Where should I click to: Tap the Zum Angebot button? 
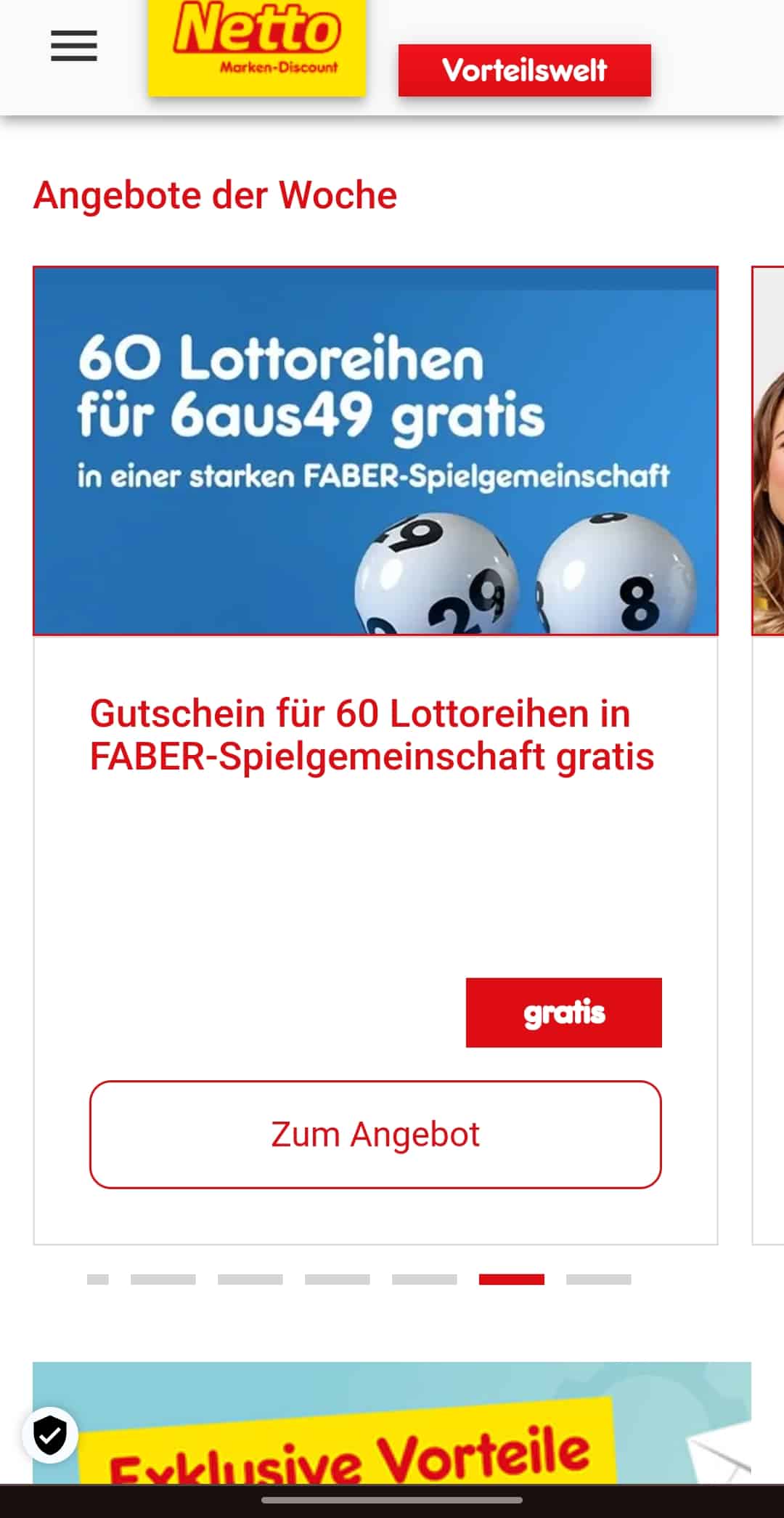click(x=375, y=1134)
